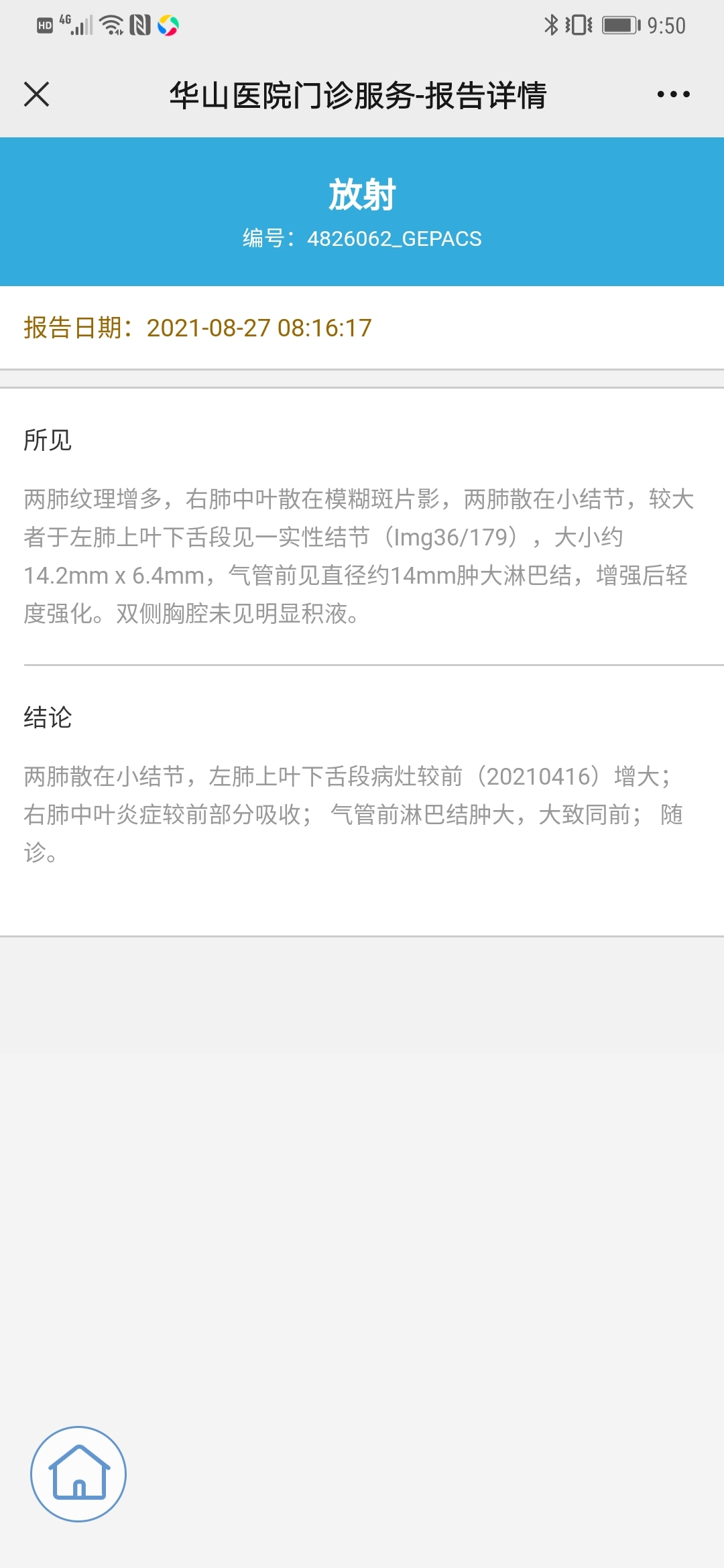Tap the floating home button
The image size is (724, 1568).
pyautogui.click(x=78, y=1474)
